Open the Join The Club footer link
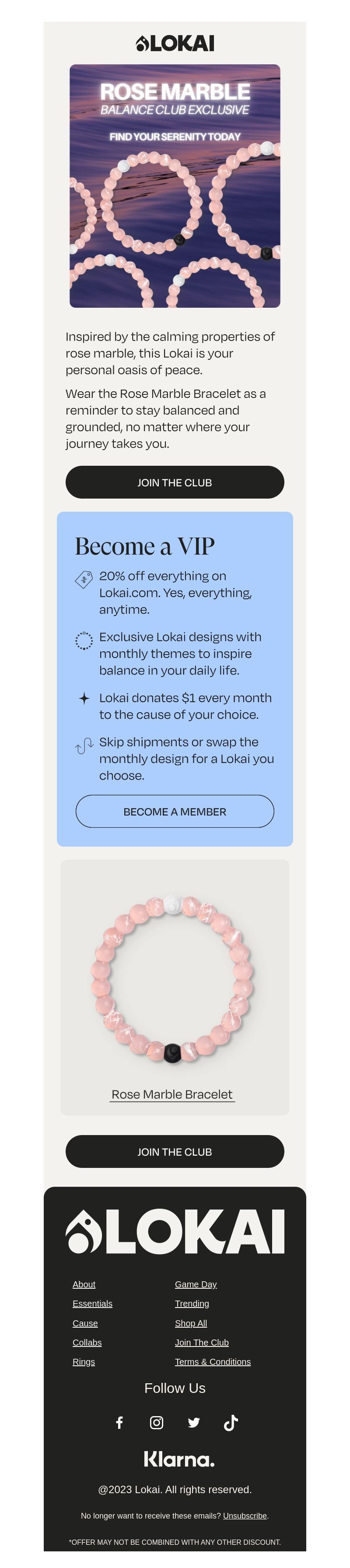The width and height of the screenshot is (350, 1568). [x=202, y=1342]
